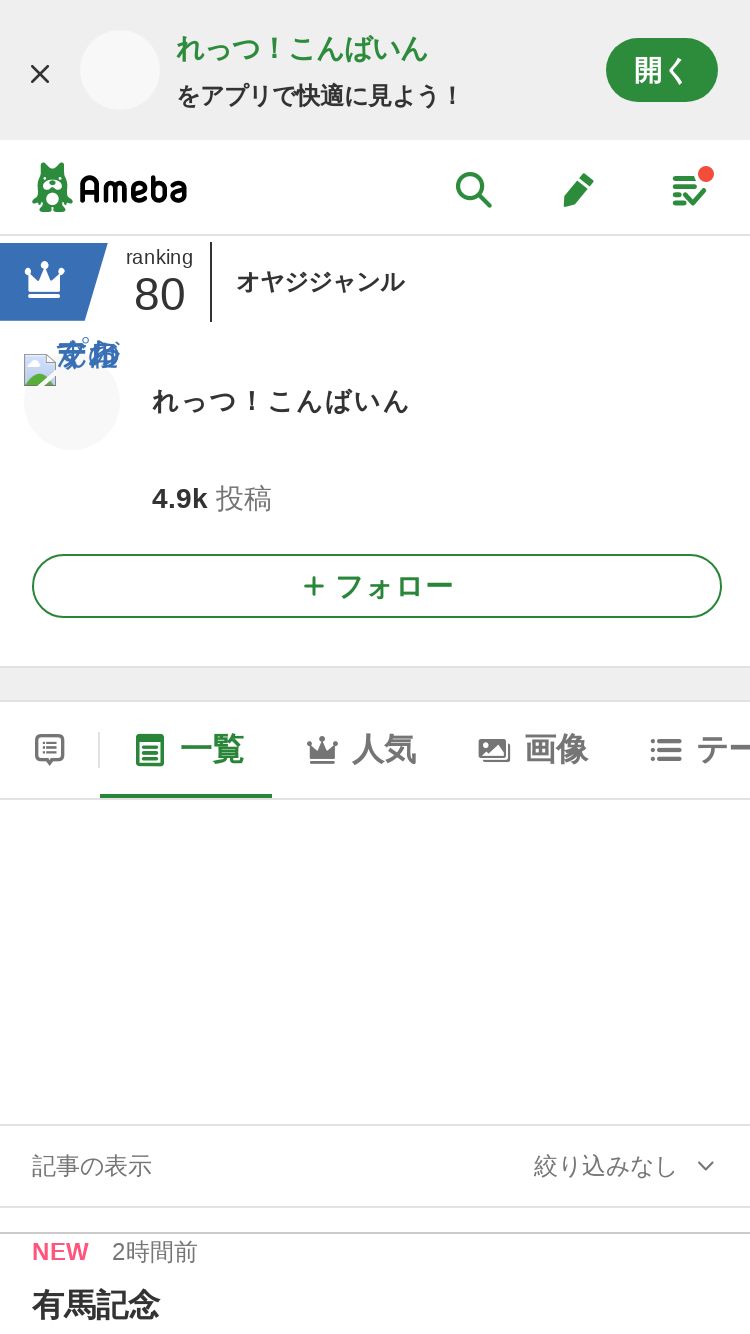
Task: Open the れっつ!こんばいん blog title
Action: [280, 401]
